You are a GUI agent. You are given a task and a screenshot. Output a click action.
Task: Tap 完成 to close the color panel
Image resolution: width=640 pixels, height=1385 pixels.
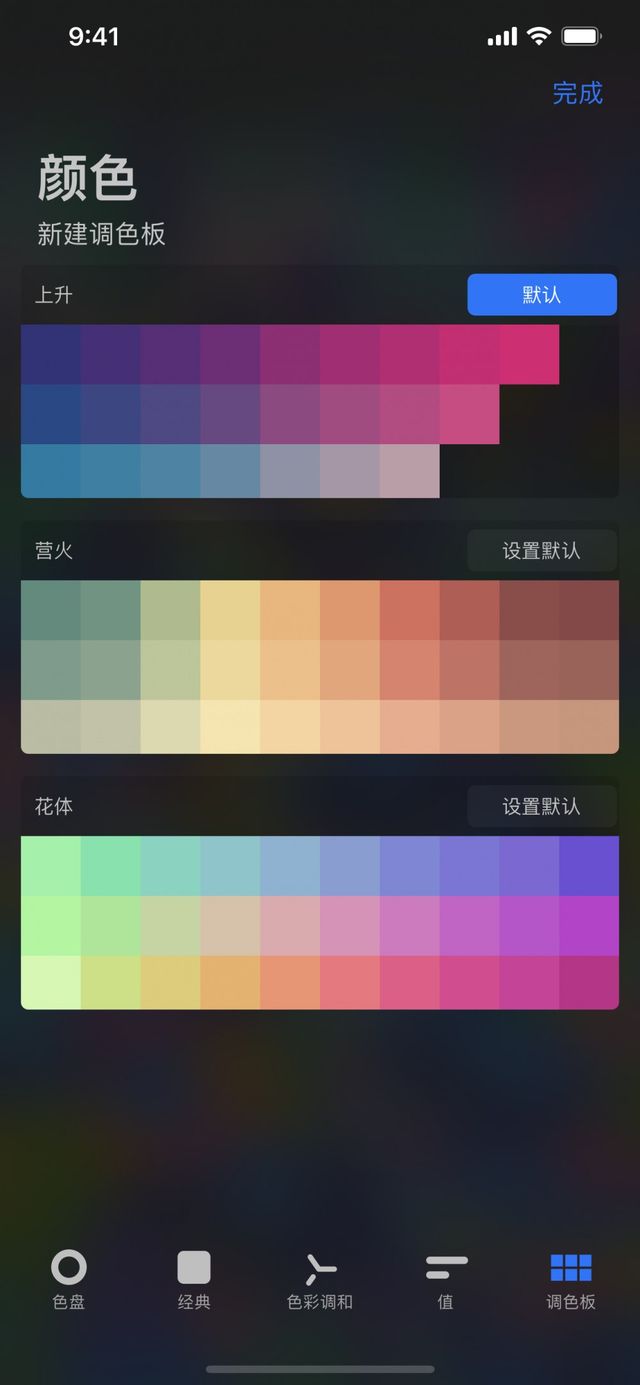[577, 94]
